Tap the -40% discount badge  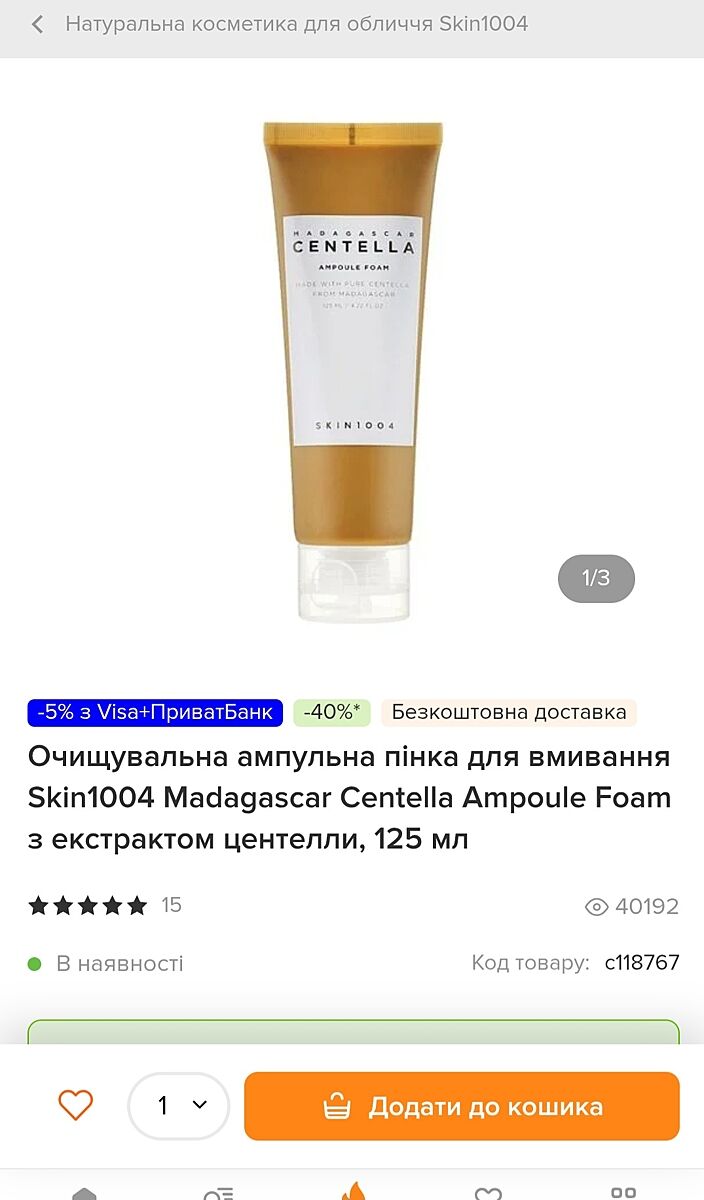332,712
